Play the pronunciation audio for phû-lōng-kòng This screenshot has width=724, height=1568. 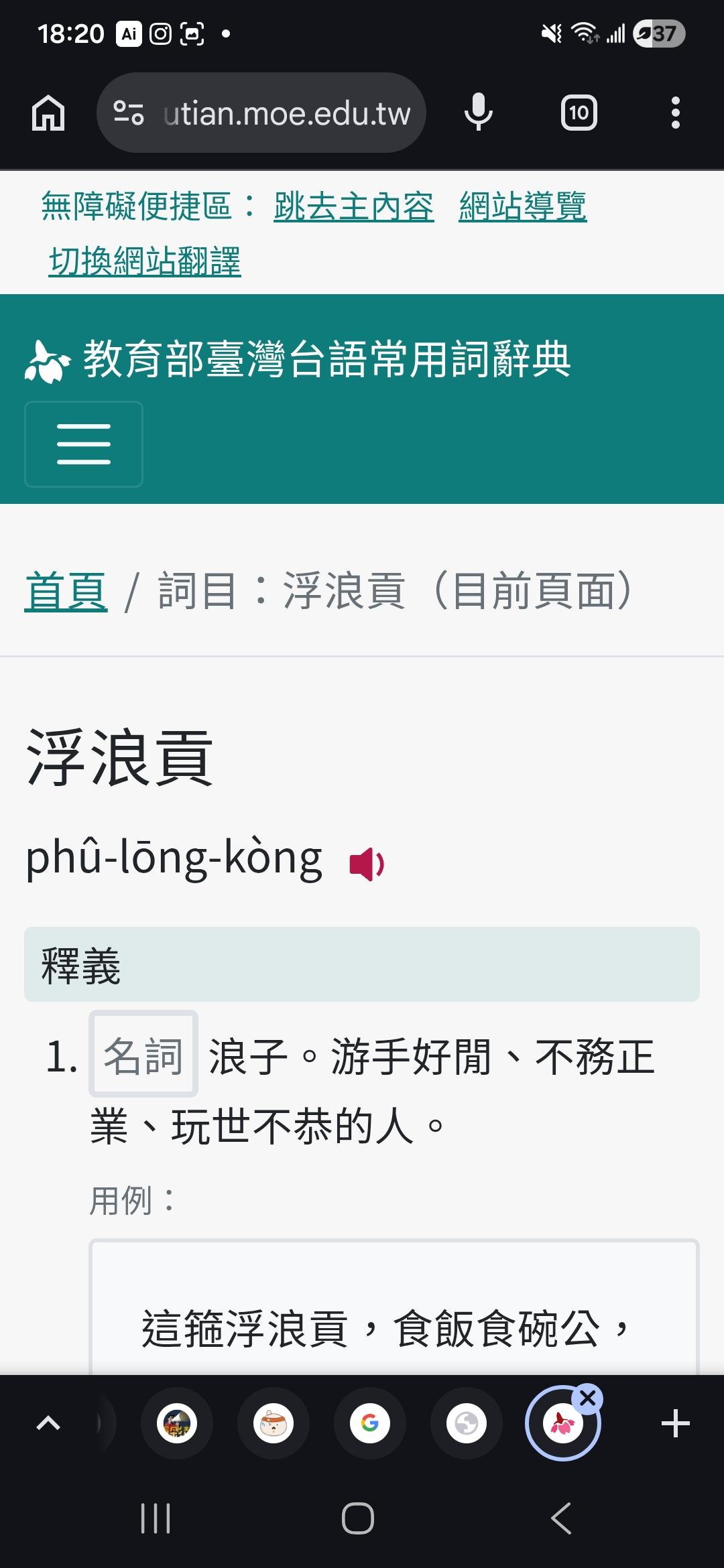click(367, 864)
